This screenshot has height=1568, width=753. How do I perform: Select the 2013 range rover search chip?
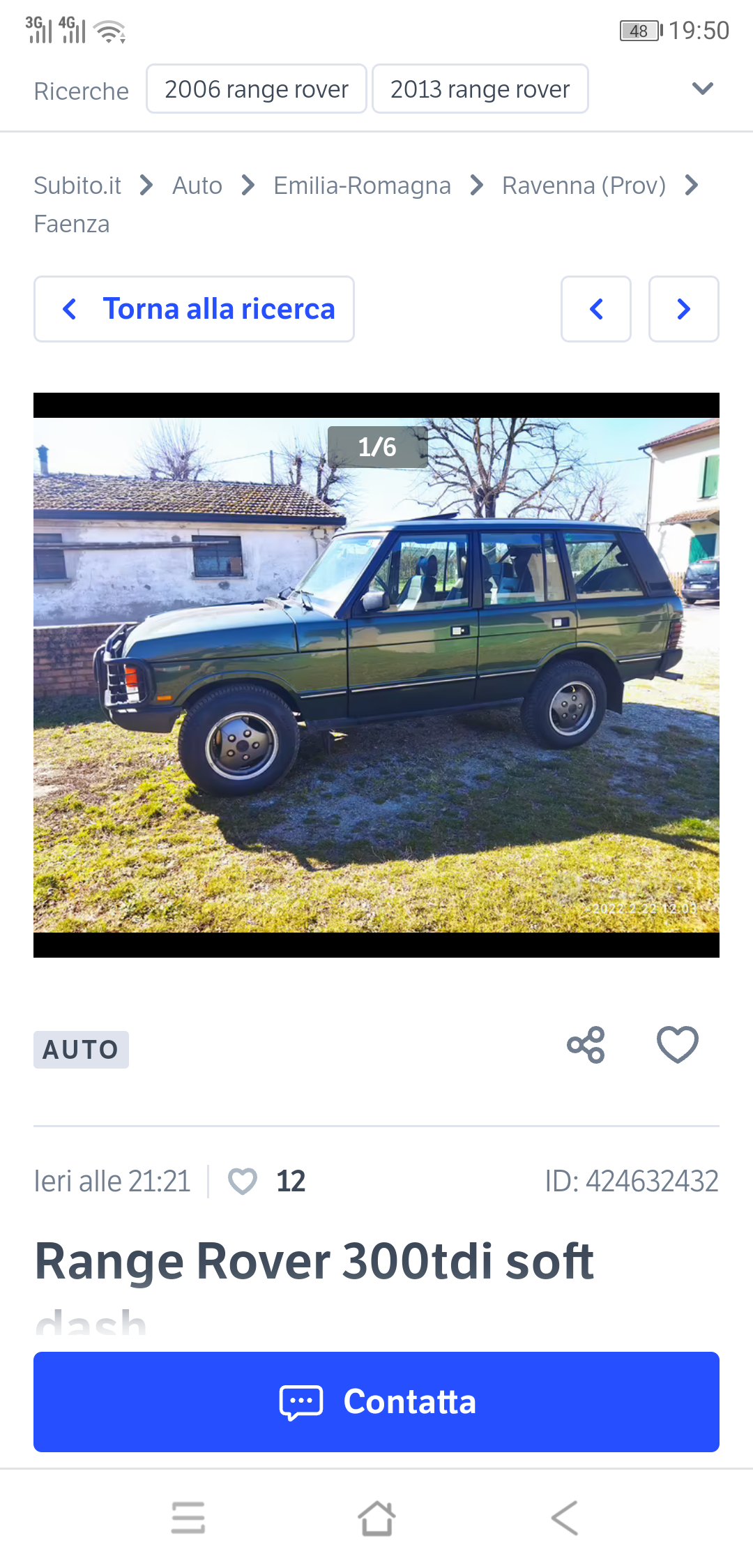coord(480,89)
